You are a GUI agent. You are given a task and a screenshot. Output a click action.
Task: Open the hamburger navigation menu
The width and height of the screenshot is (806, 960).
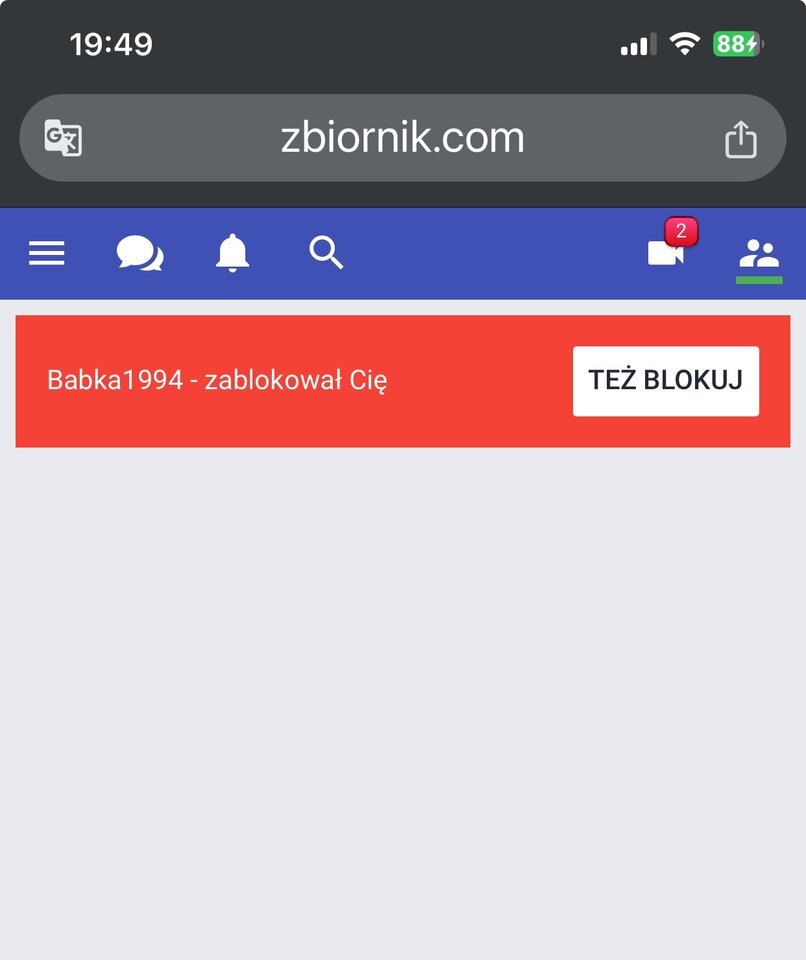click(46, 254)
